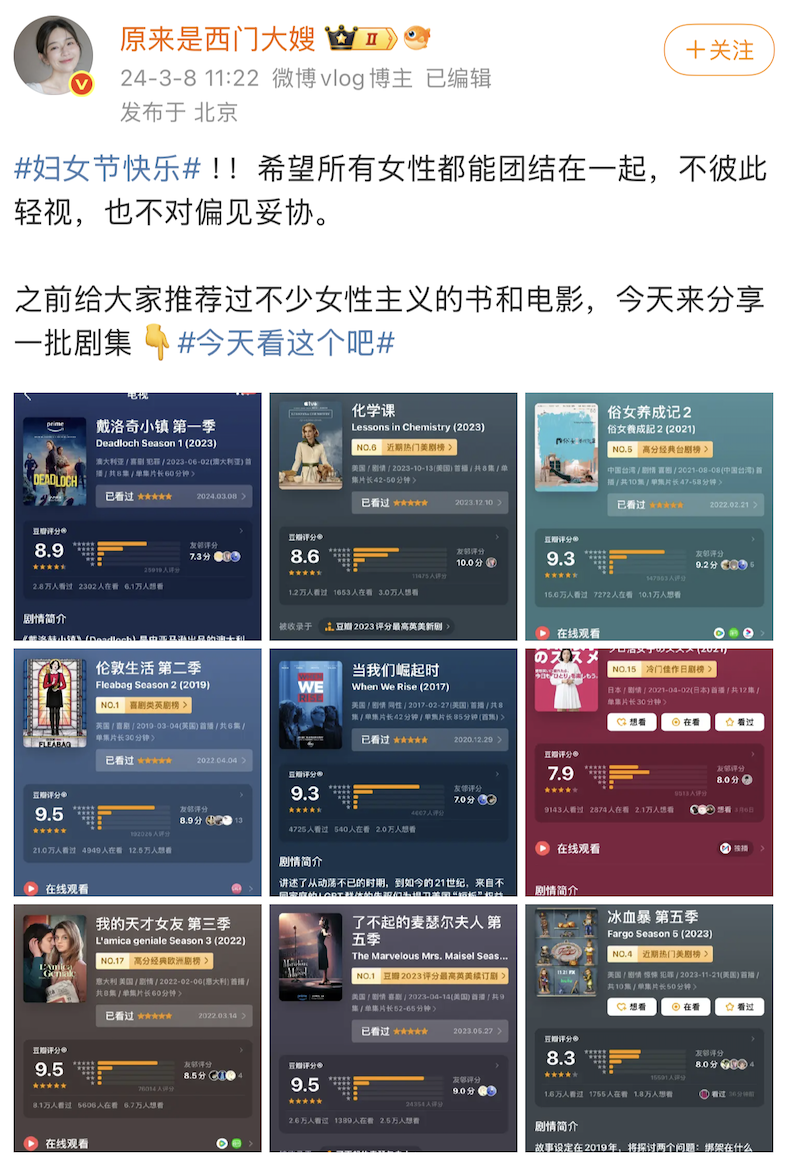
Task: Open the 了不起的麦瑟尔夫人 第五季 image
Action: coord(393,1028)
